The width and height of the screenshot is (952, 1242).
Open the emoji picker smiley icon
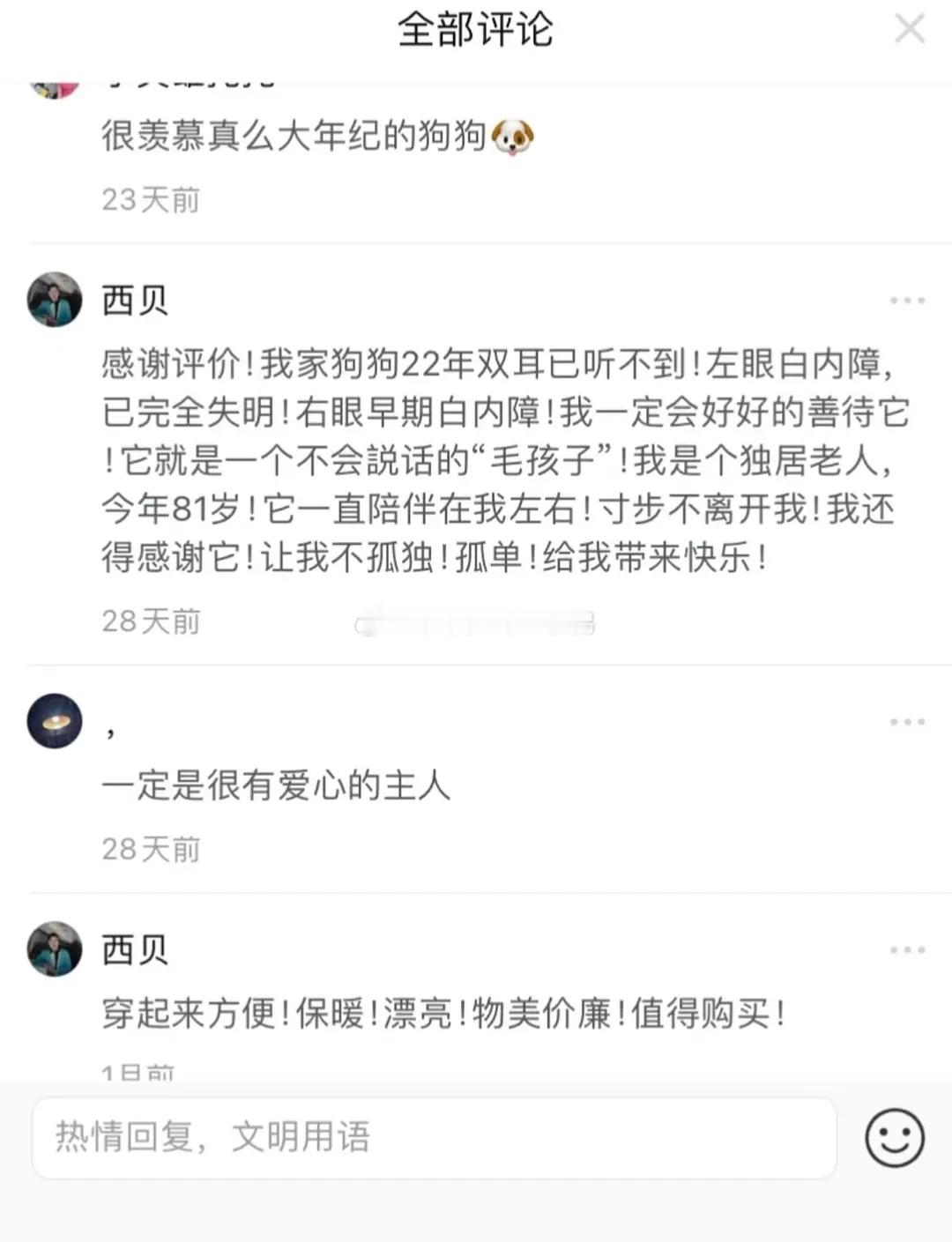click(x=893, y=1138)
